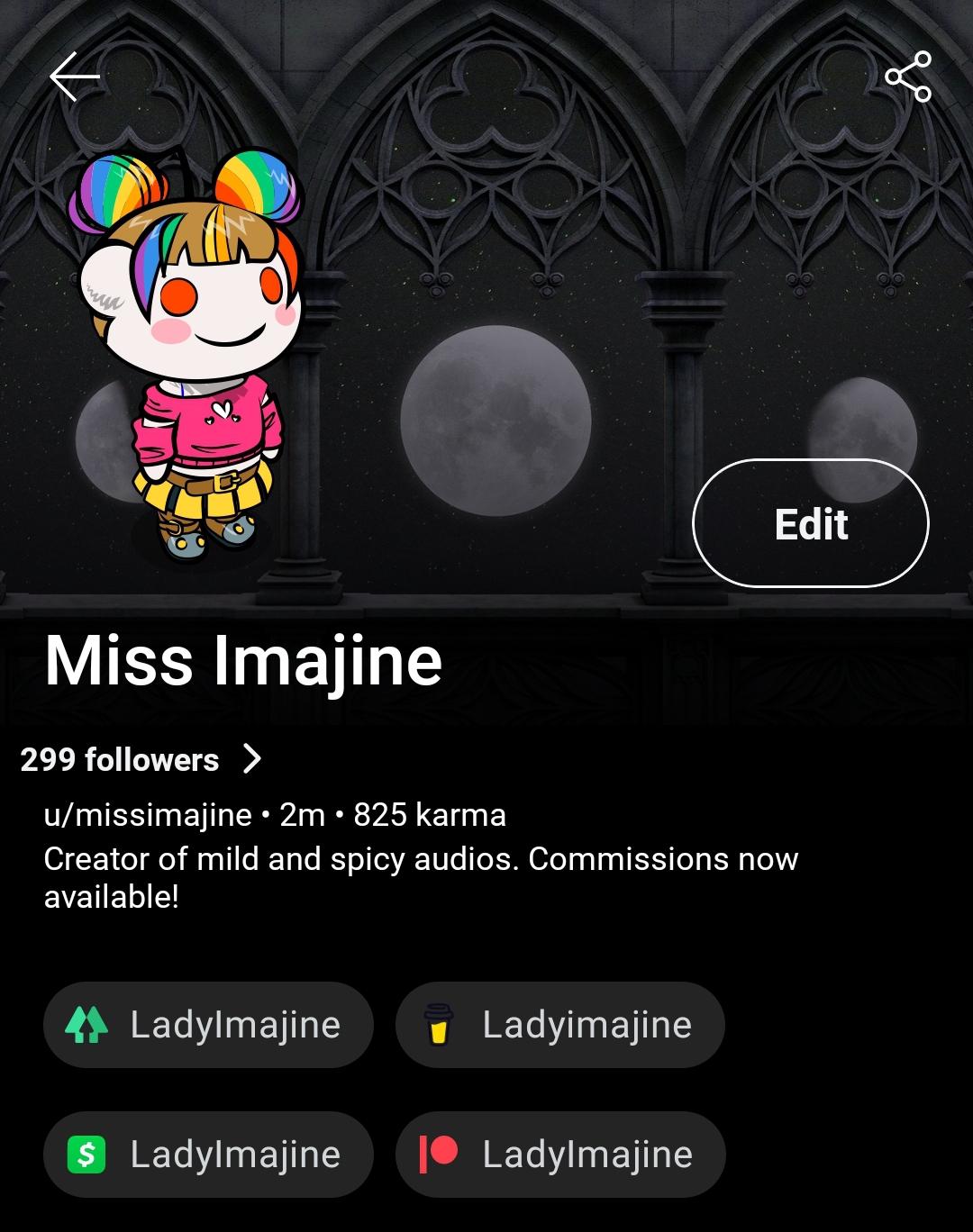
Task: Tap the Edit profile button
Action: point(810,523)
